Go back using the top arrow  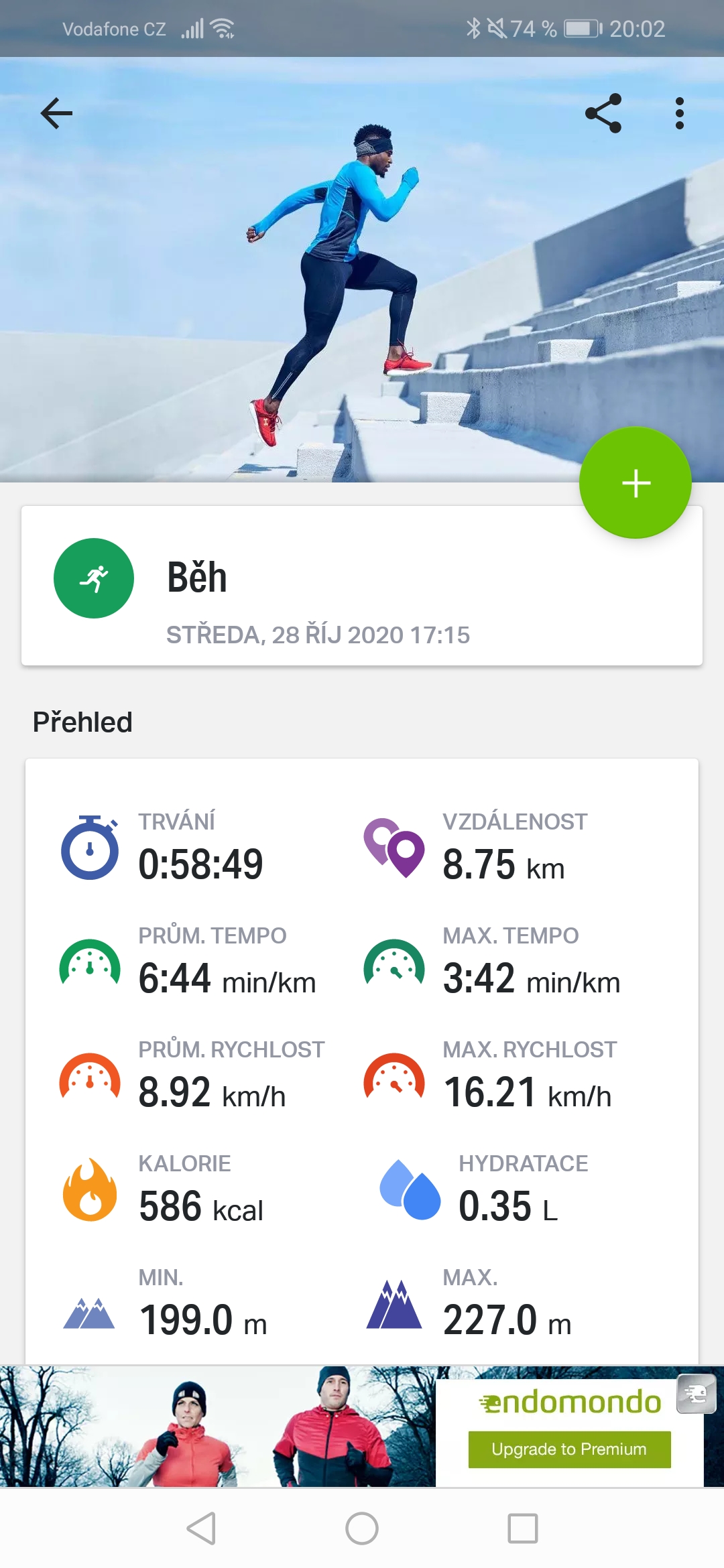[57, 113]
